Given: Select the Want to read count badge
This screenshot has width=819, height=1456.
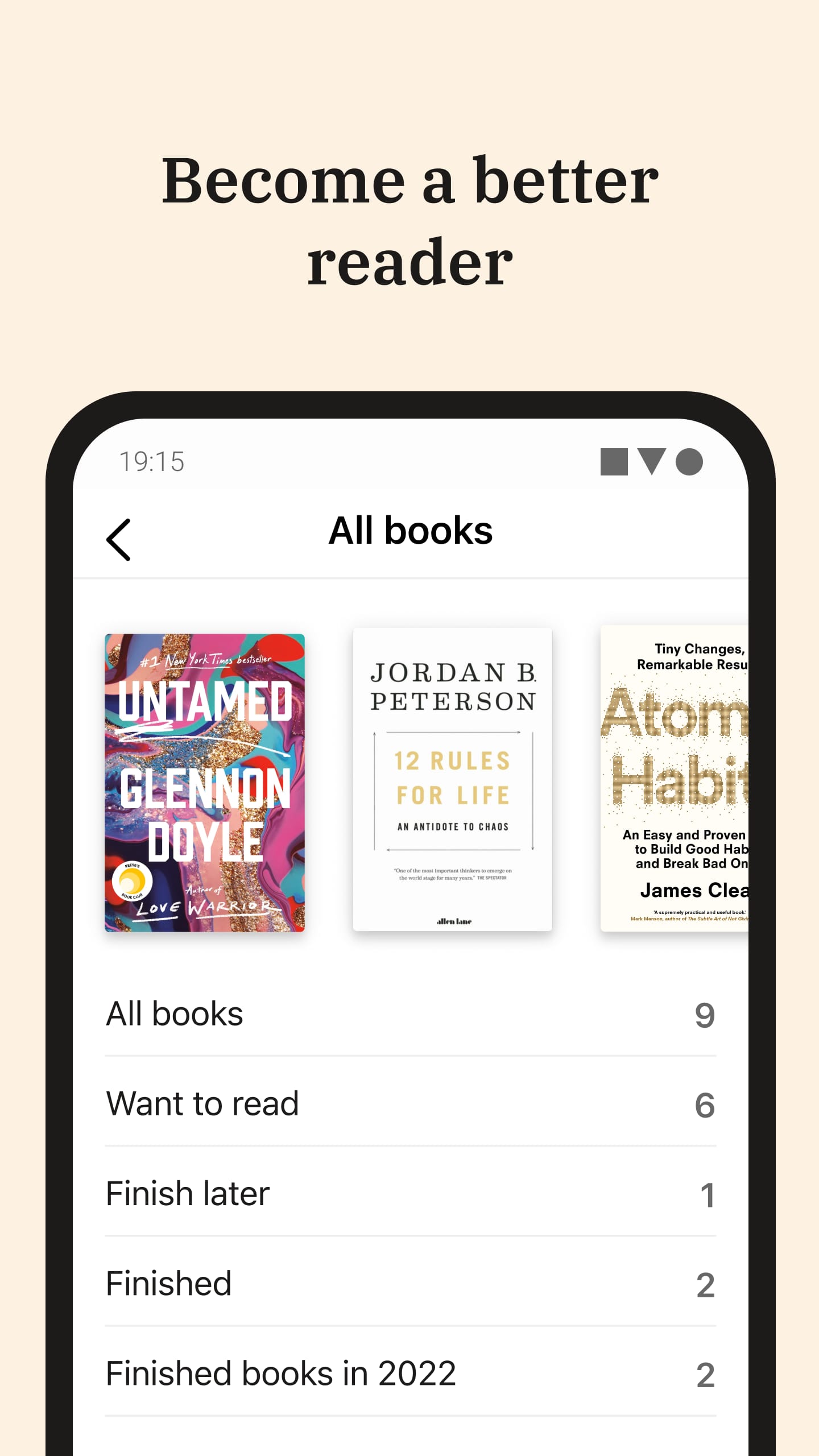Looking at the screenshot, I should [707, 1102].
